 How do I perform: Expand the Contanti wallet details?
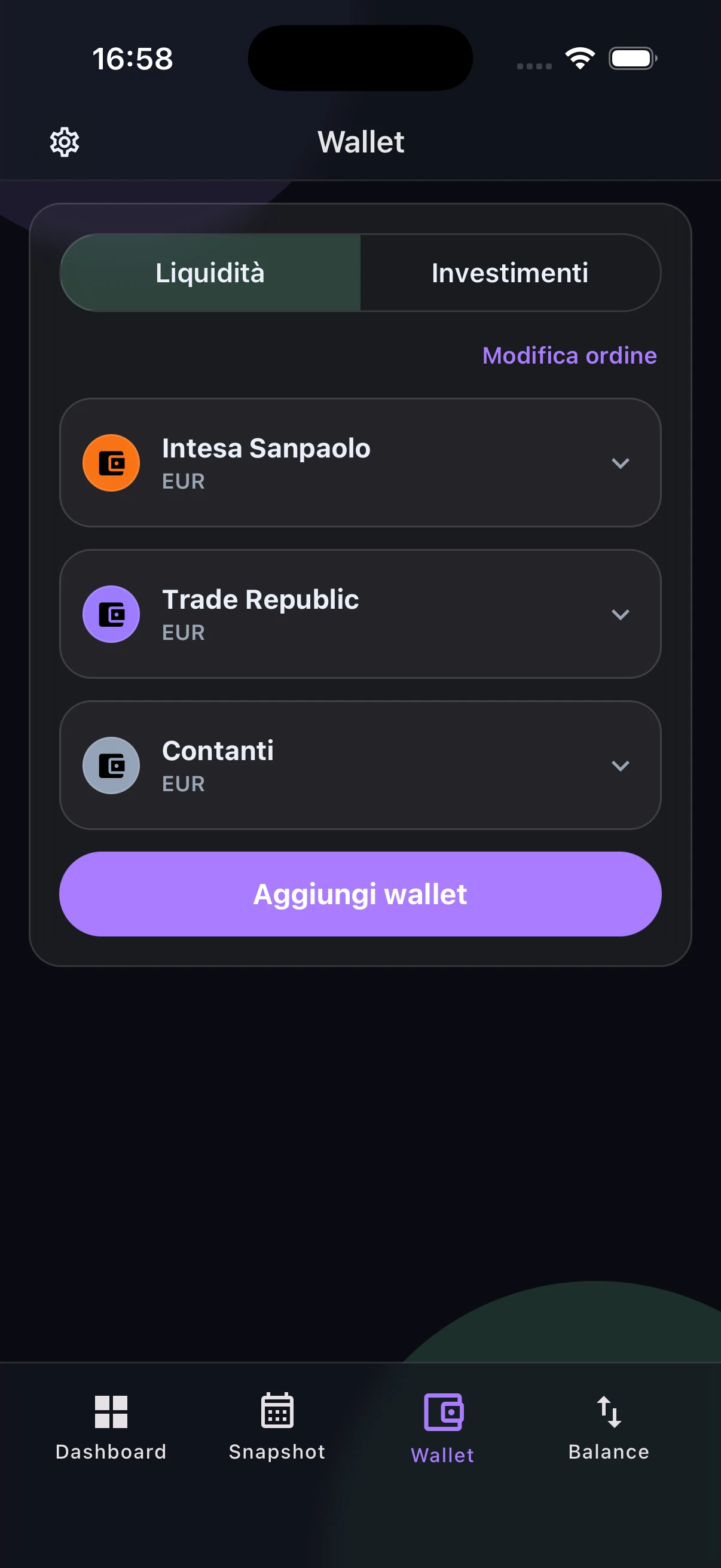click(x=621, y=765)
